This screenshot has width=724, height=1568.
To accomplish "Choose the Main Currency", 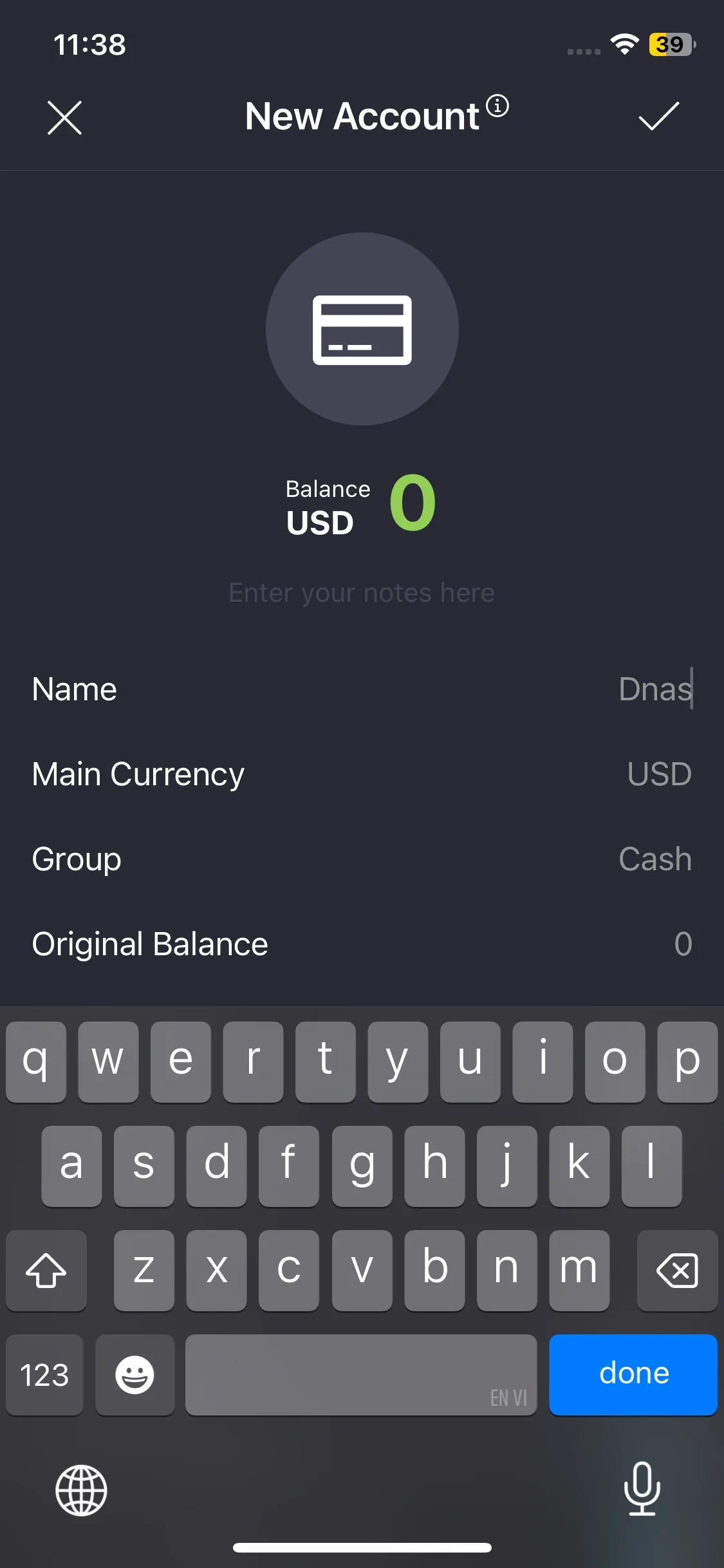I will coord(658,774).
